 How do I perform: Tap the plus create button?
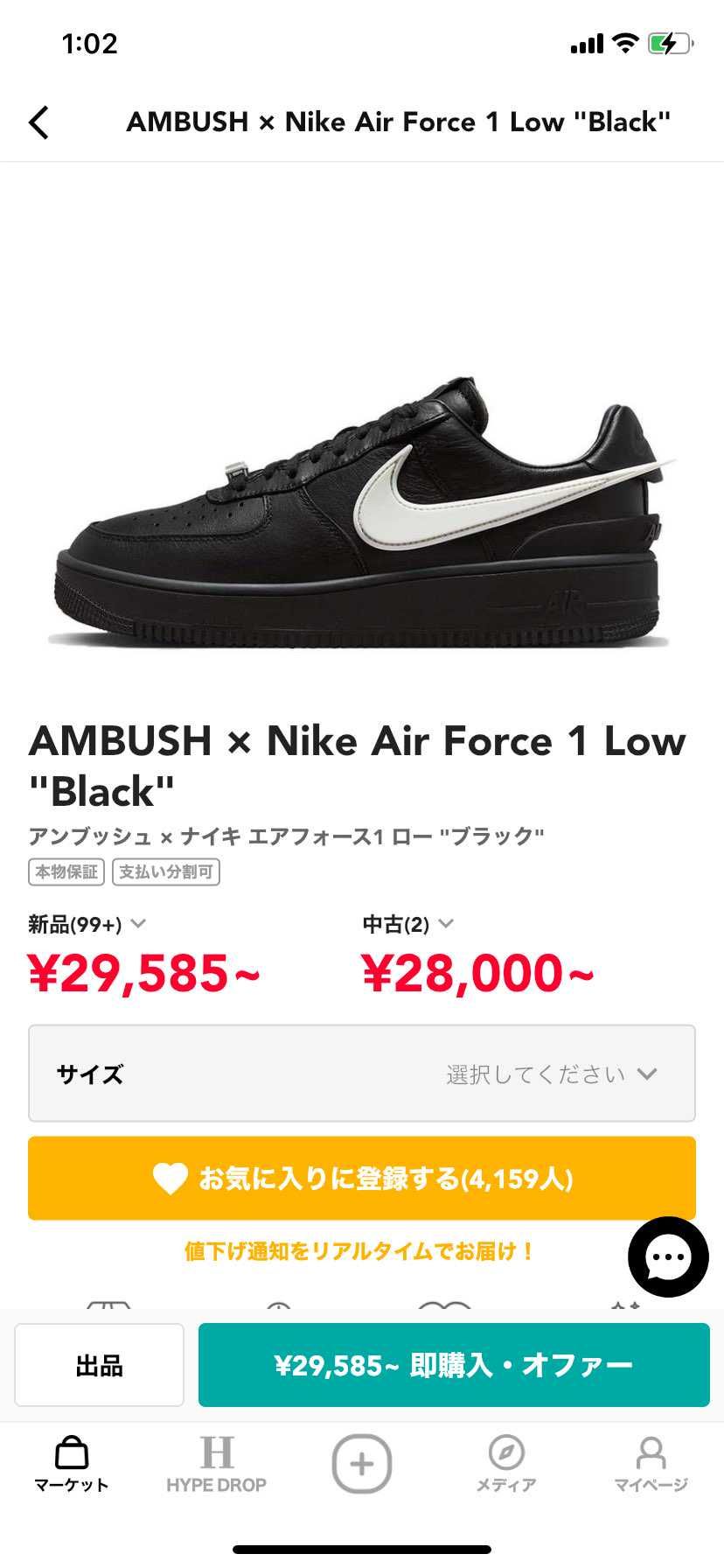[362, 1464]
